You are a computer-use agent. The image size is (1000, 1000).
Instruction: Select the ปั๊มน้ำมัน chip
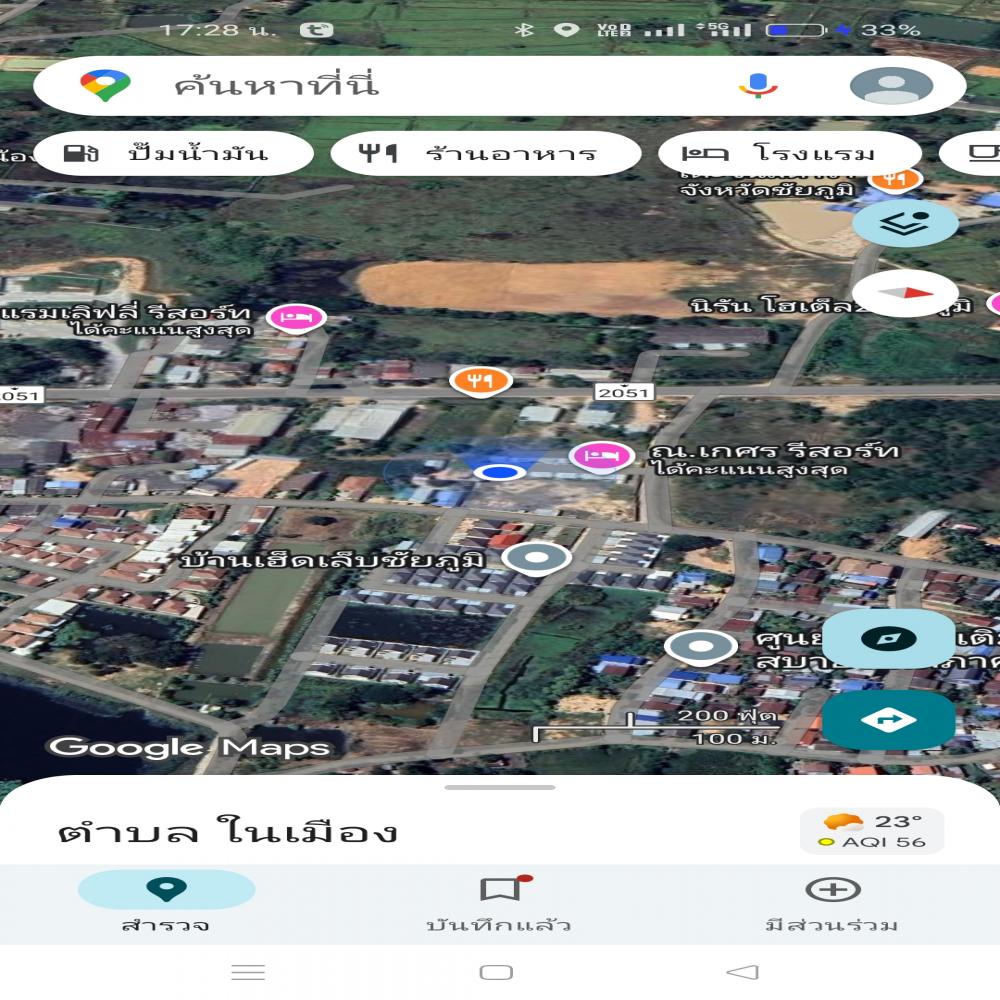(x=174, y=154)
